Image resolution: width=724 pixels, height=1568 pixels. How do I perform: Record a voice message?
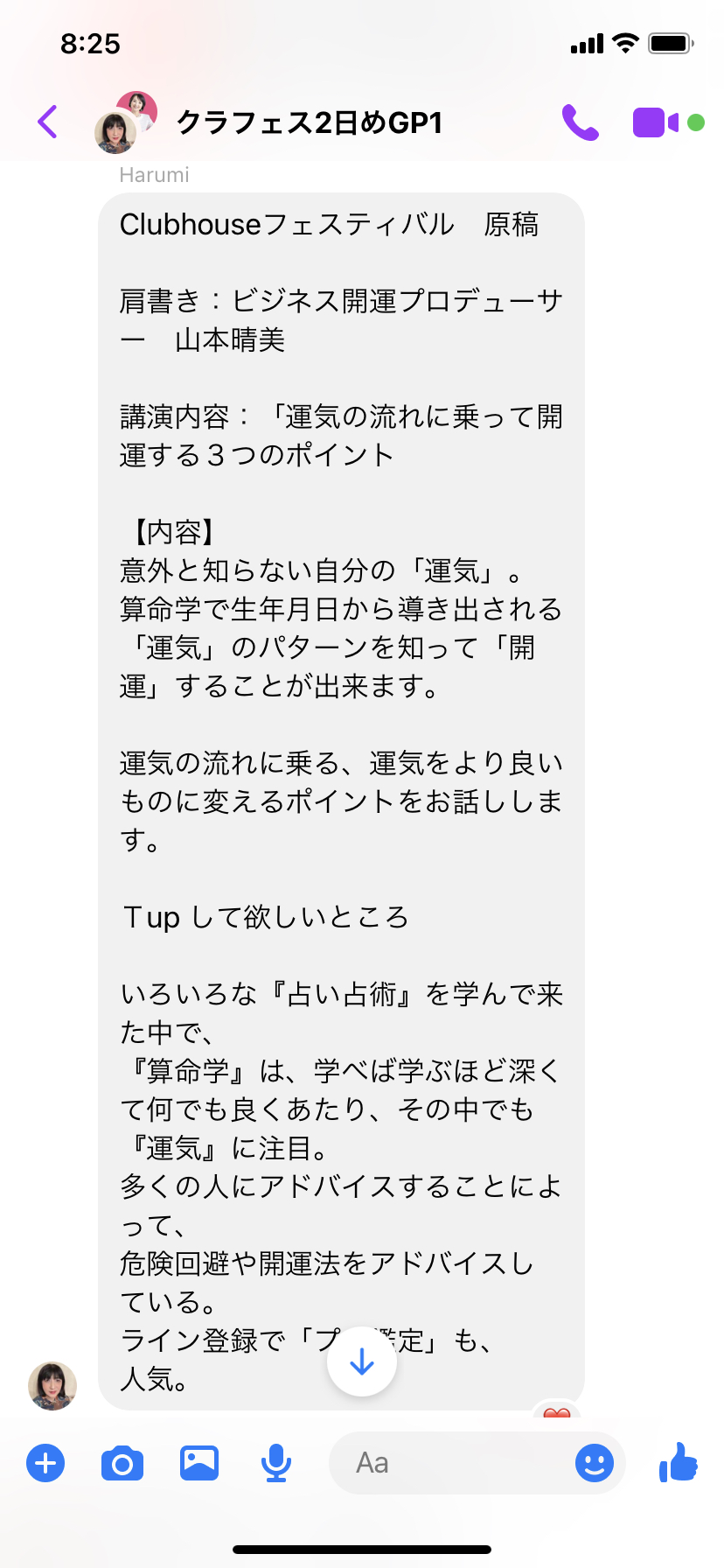pyautogui.click(x=276, y=1463)
